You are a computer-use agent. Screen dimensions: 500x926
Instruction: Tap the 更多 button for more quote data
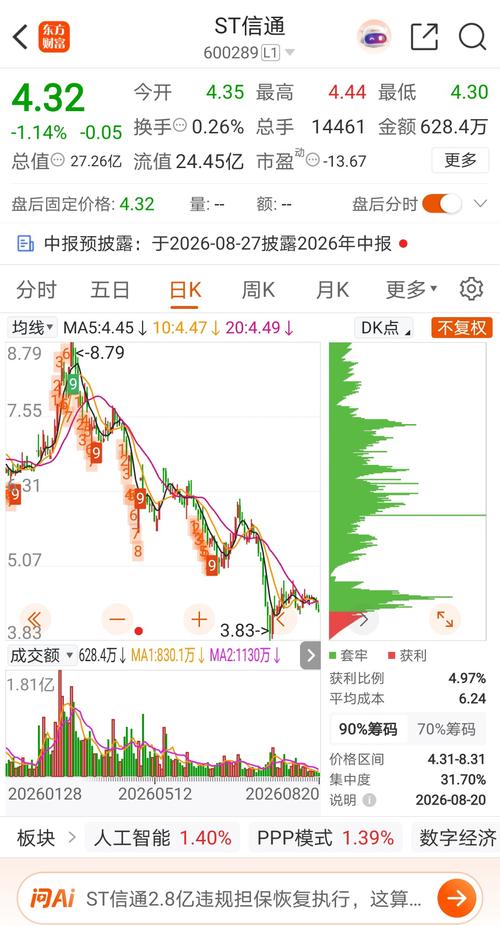click(x=460, y=160)
